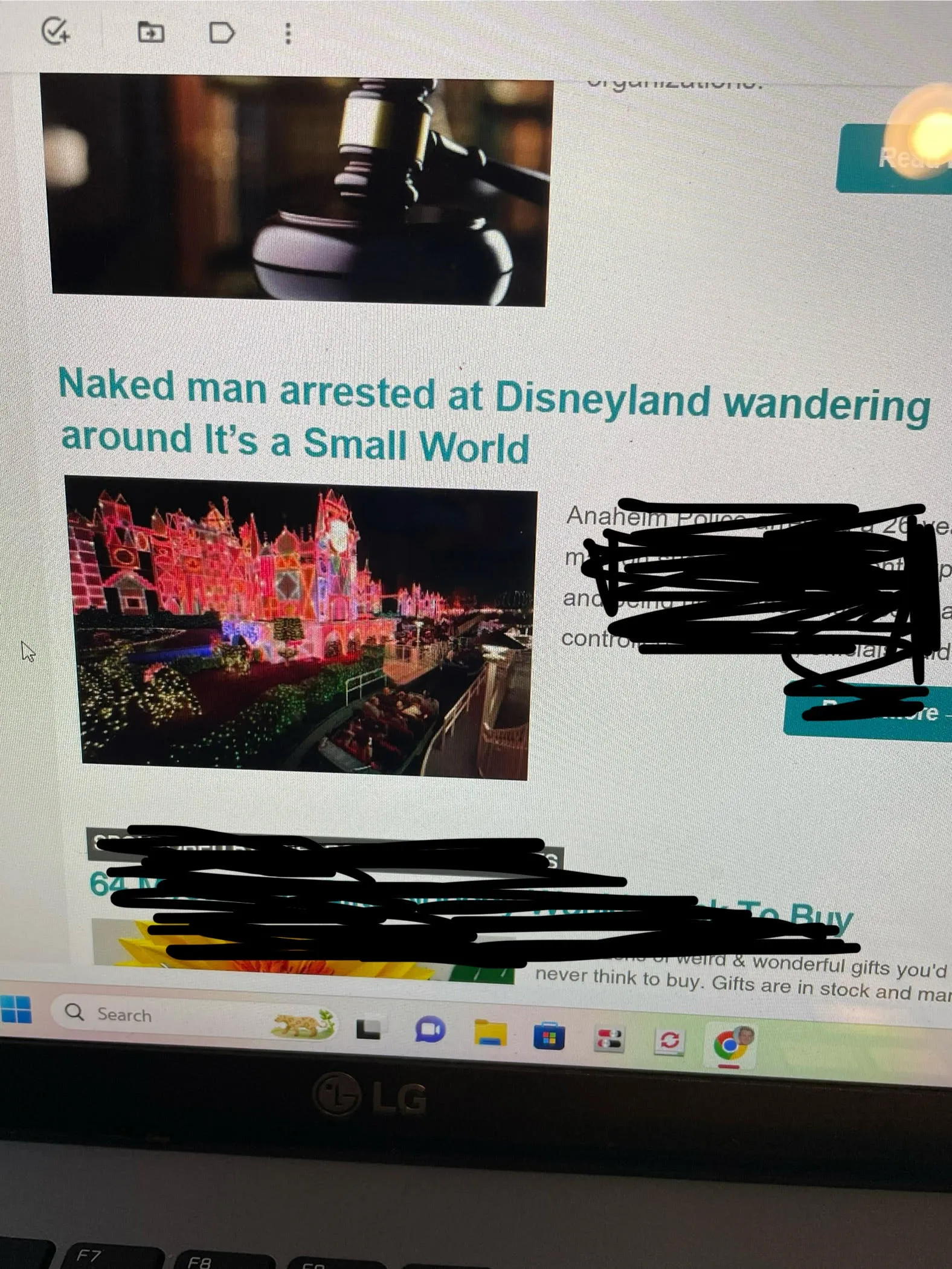The image size is (952, 1269).
Task: Apply a label to this message
Action: 221,32
